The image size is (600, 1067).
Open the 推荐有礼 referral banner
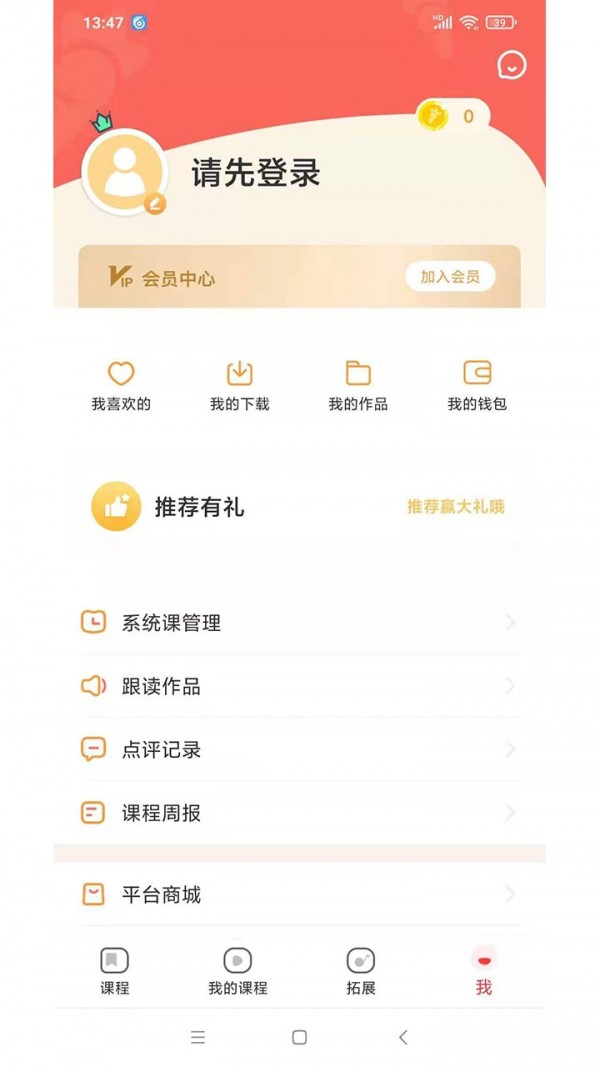click(x=299, y=507)
